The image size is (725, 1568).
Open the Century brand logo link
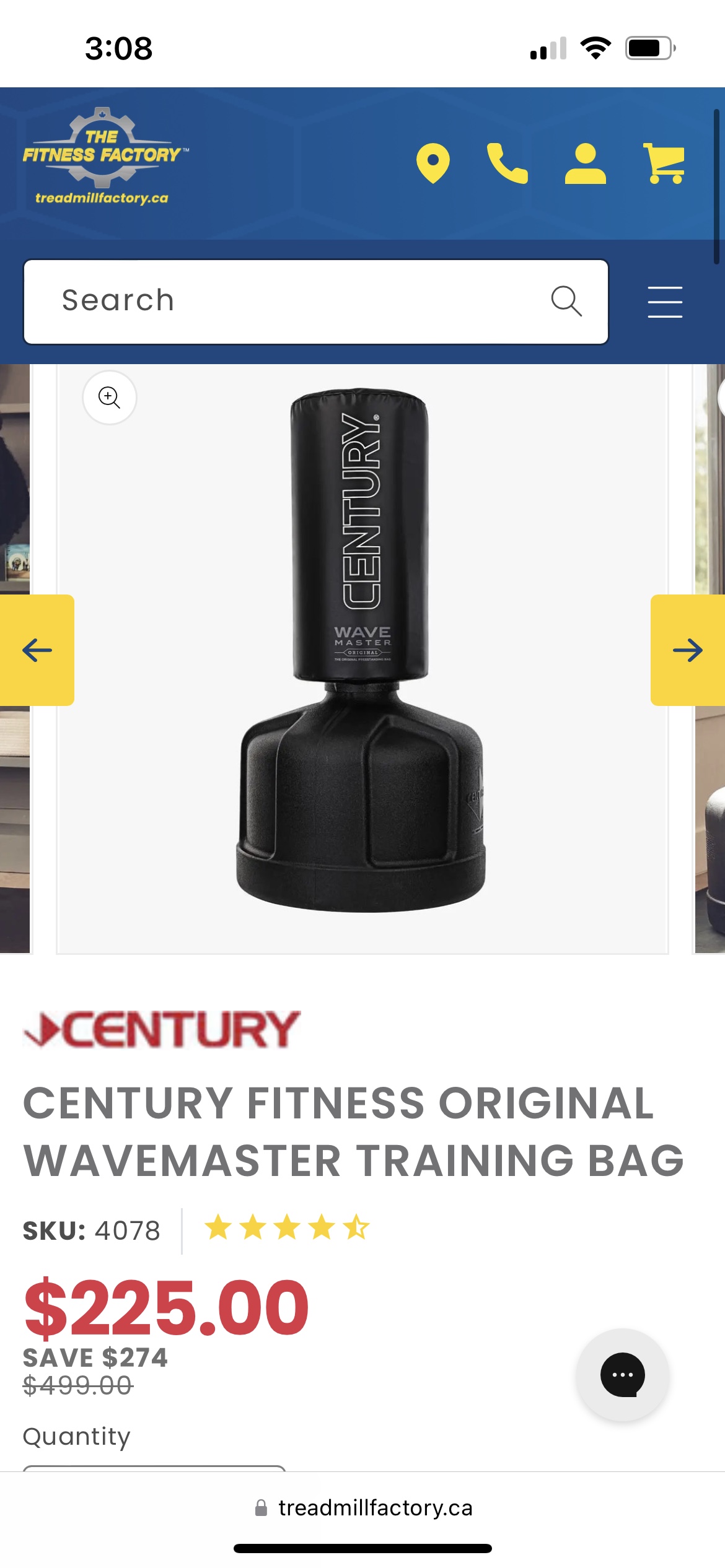162,1029
